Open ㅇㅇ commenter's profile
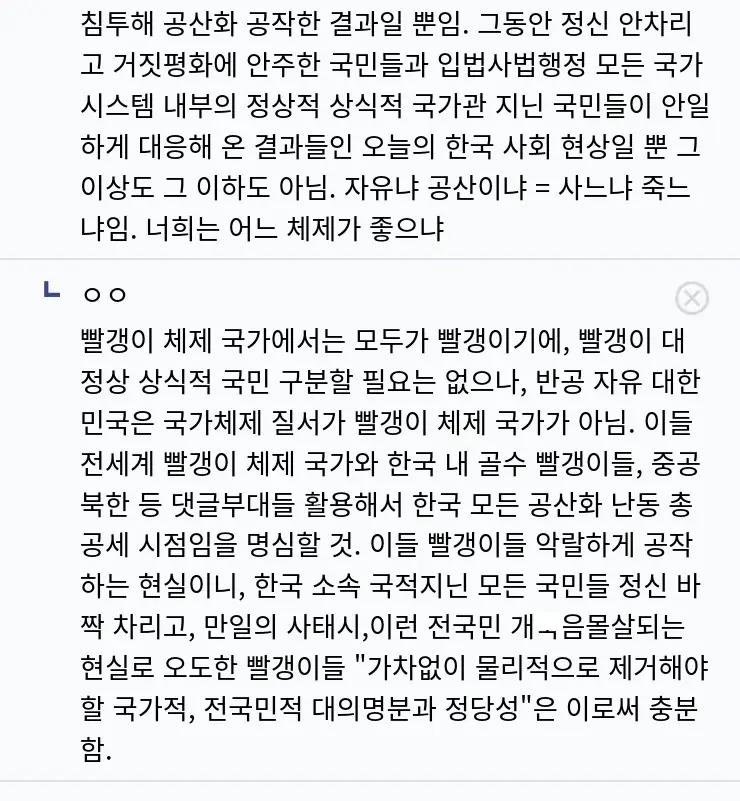This screenshot has height=801, width=740. coord(104,296)
